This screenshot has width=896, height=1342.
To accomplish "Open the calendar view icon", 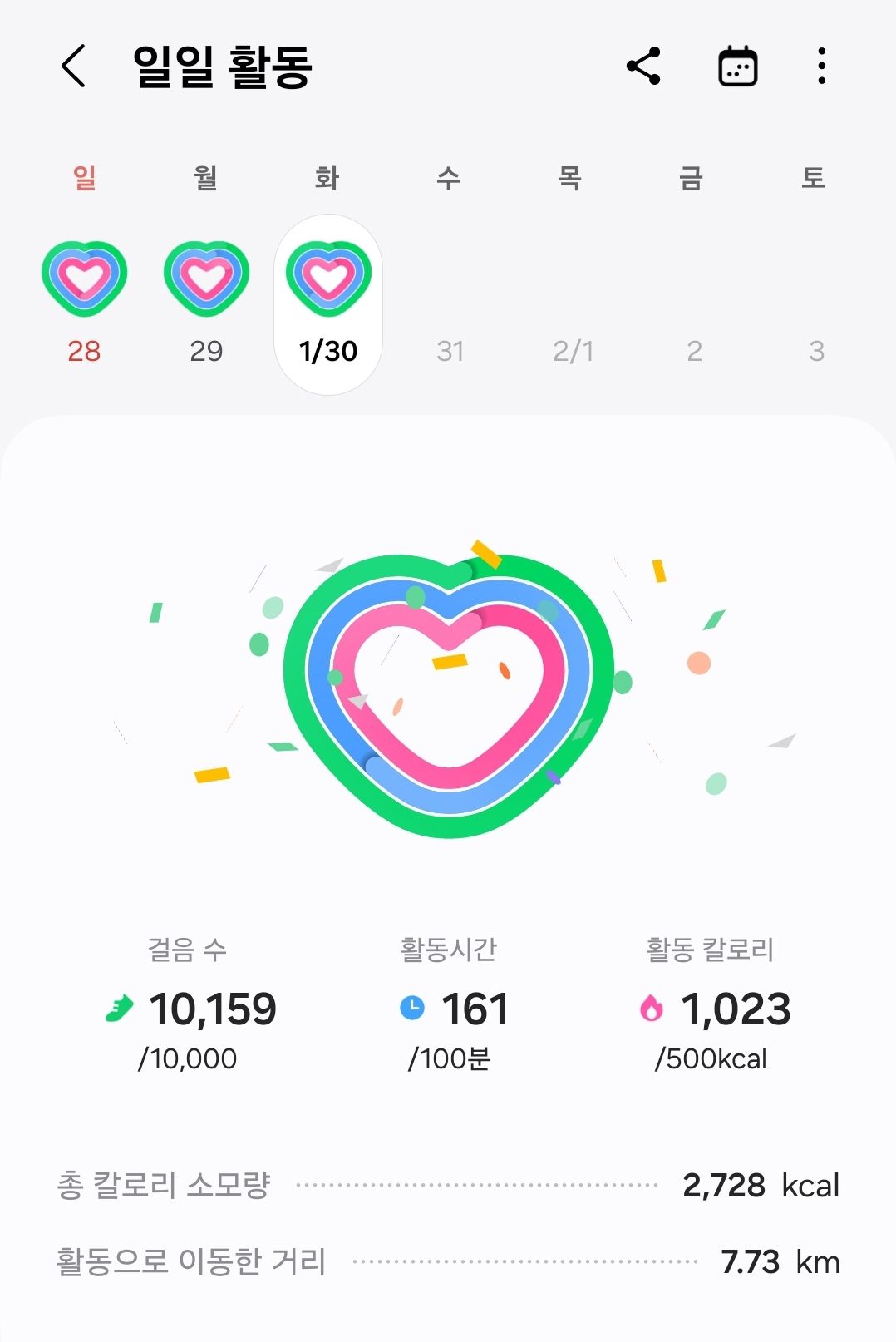I will (737, 67).
